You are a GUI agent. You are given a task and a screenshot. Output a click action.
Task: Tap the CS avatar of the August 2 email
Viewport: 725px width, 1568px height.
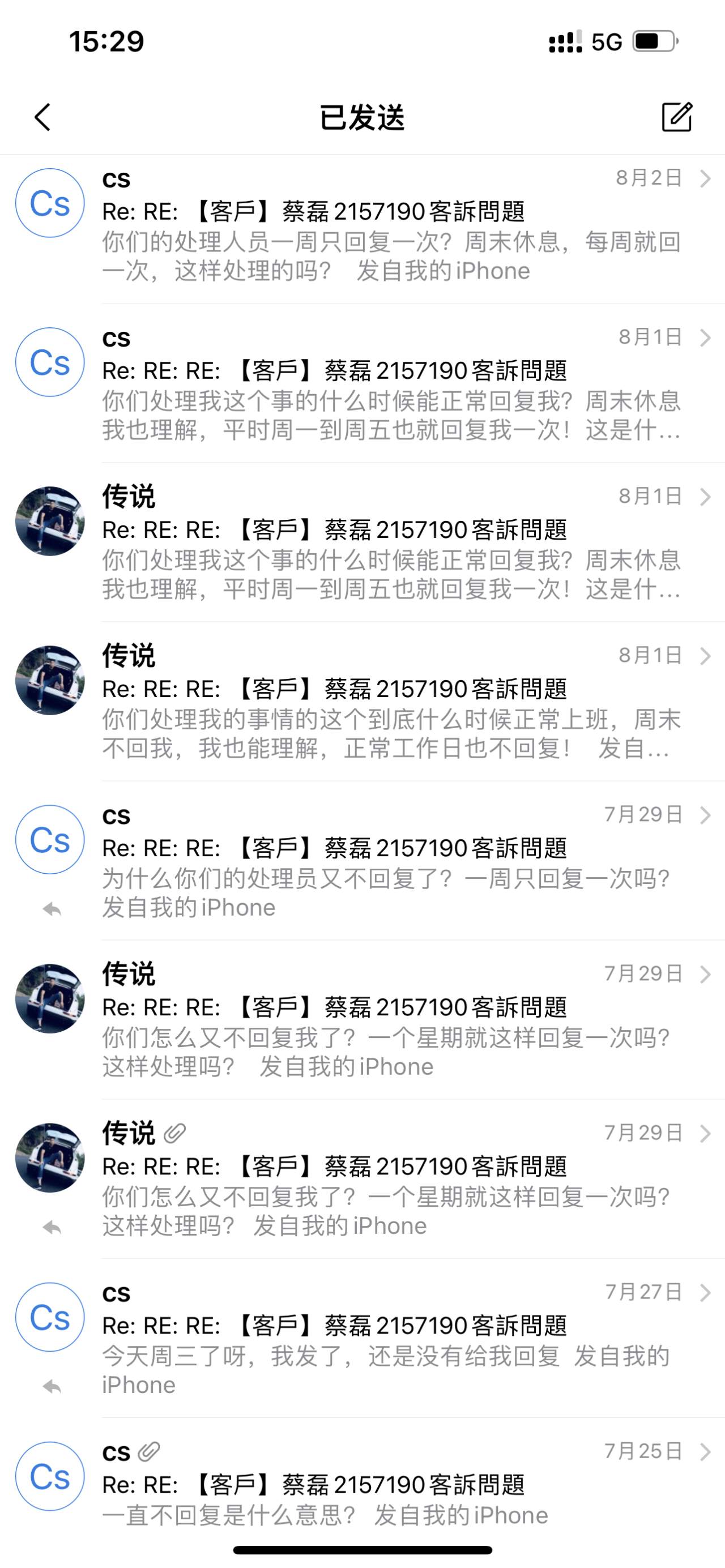point(50,204)
